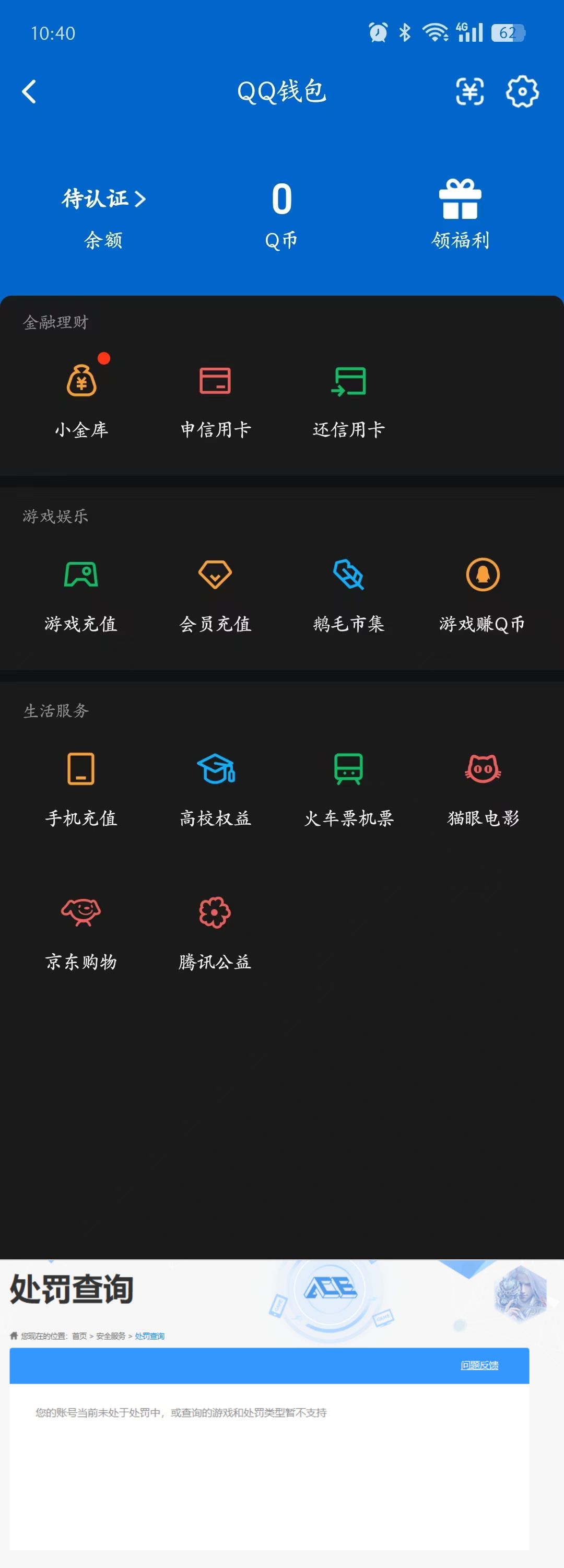Select the 猫眼电影 cat icon
Screen dimensions: 564x1568
[x=482, y=770]
